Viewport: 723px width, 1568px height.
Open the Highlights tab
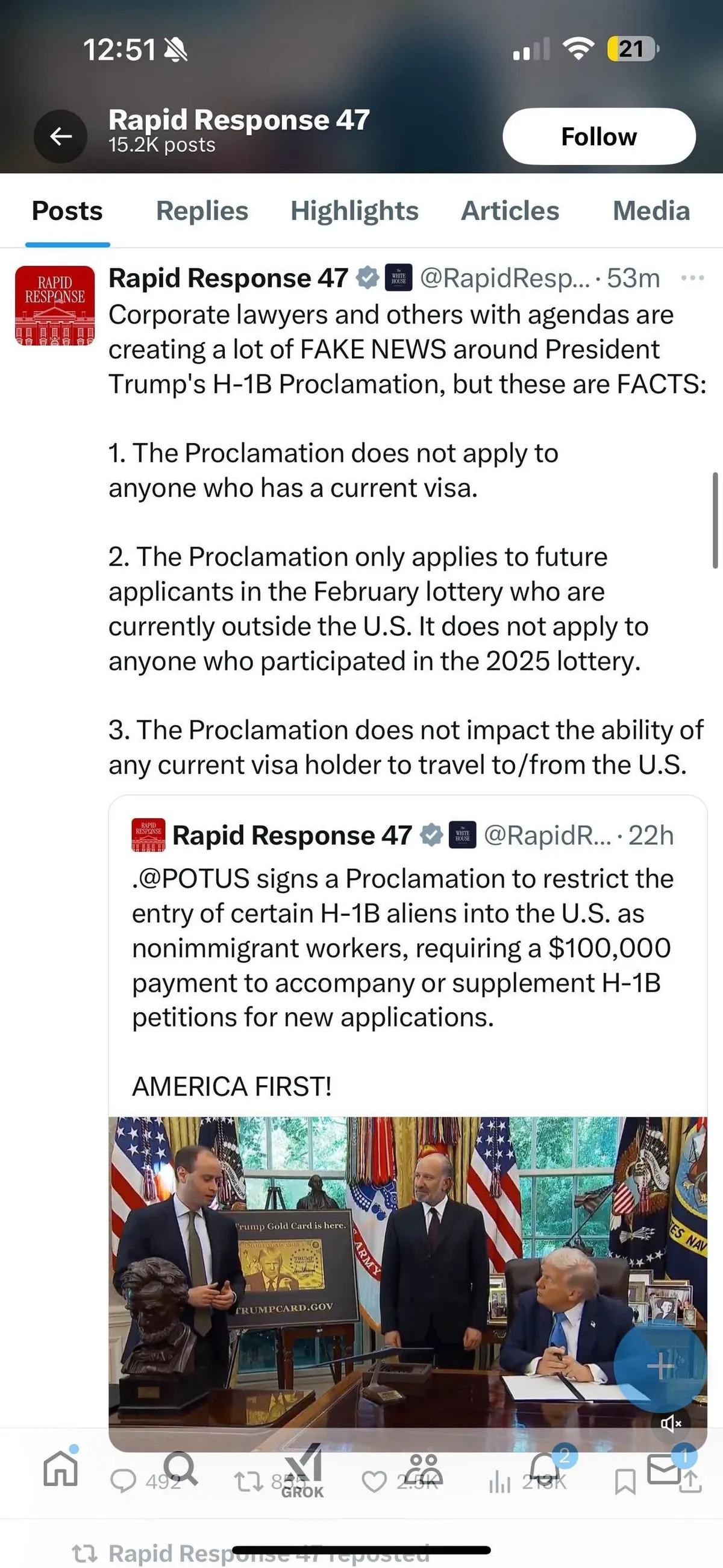354,211
